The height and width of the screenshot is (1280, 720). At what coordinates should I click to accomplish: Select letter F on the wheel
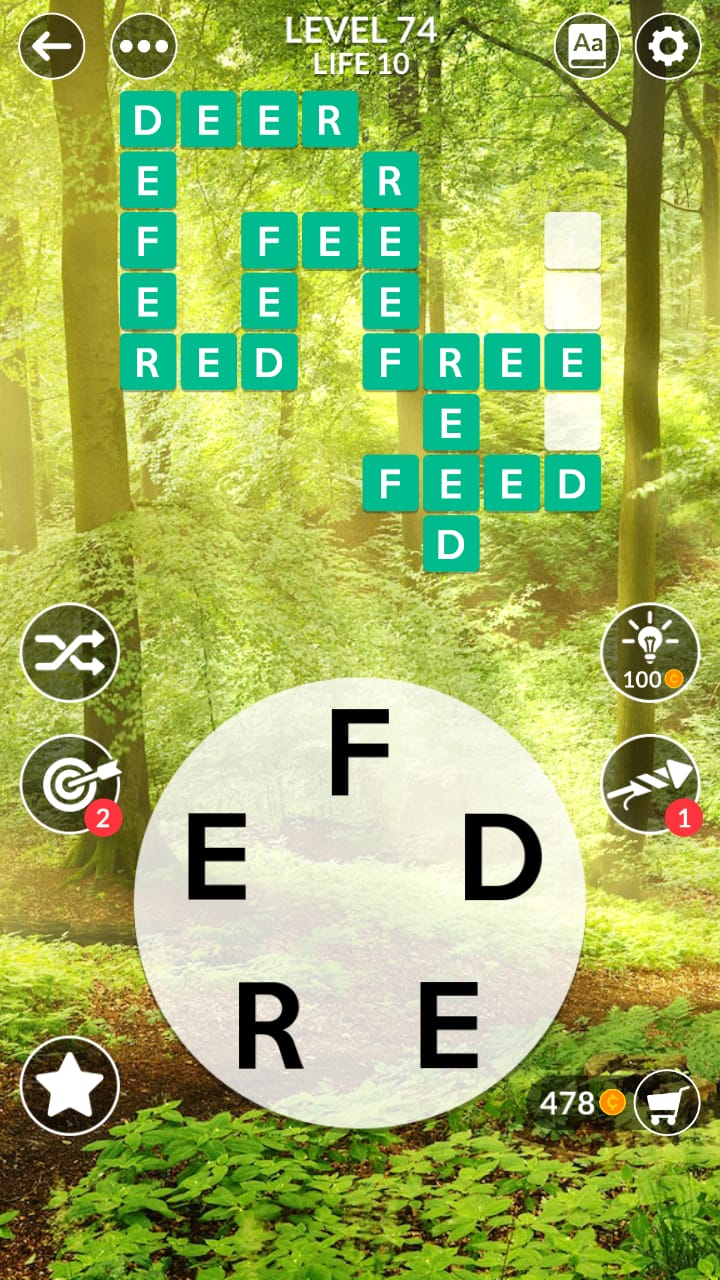click(x=358, y=753)
